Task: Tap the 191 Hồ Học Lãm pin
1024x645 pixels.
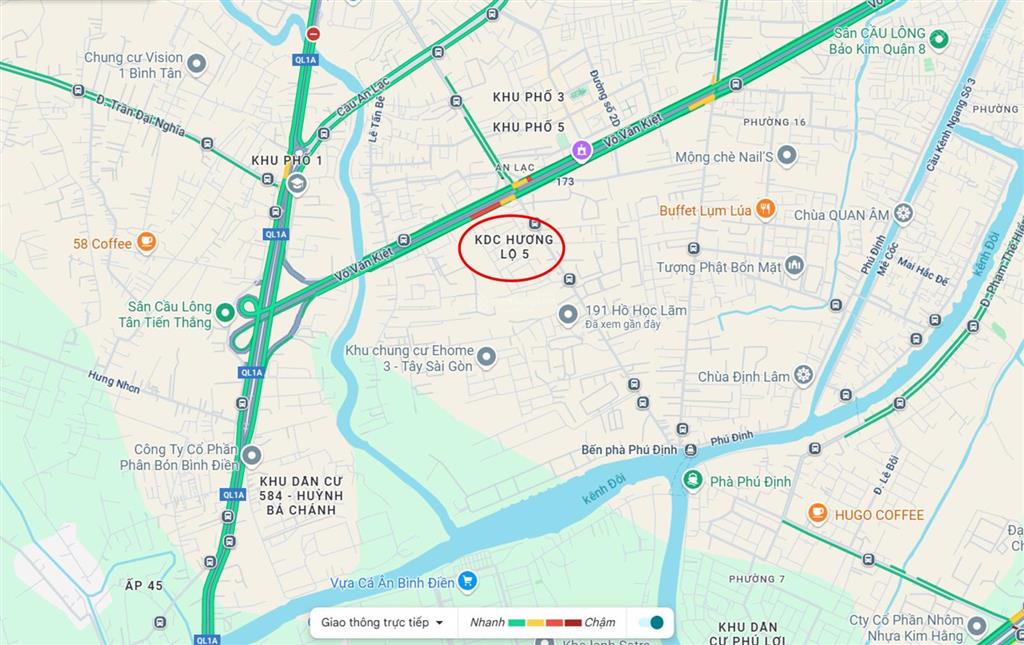Action: [568, 314]
